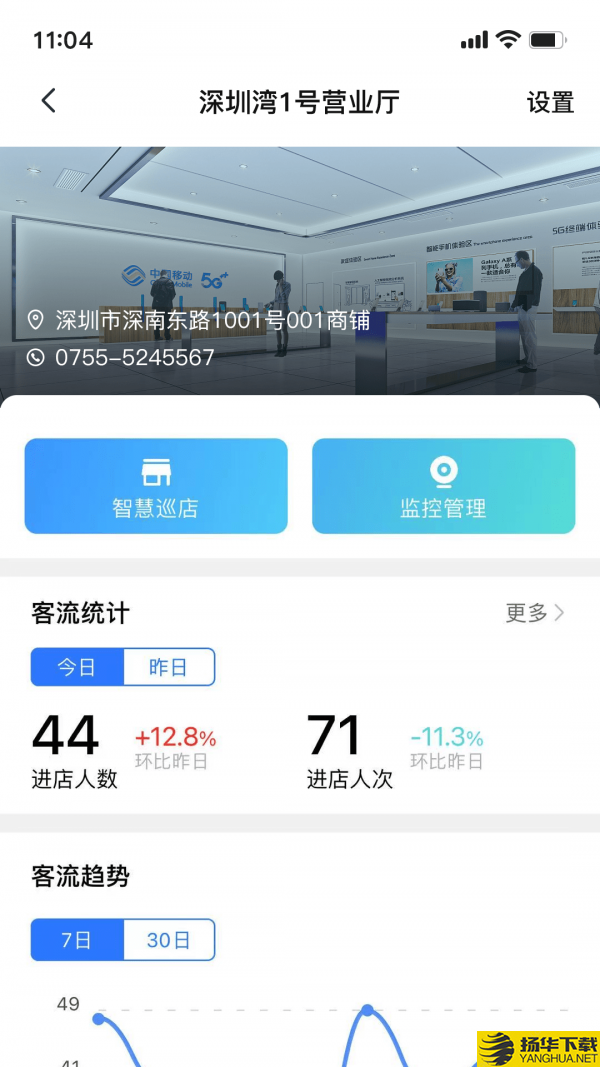
Task: Open 智慧巡店 store patrol
Action: point(156,486)
